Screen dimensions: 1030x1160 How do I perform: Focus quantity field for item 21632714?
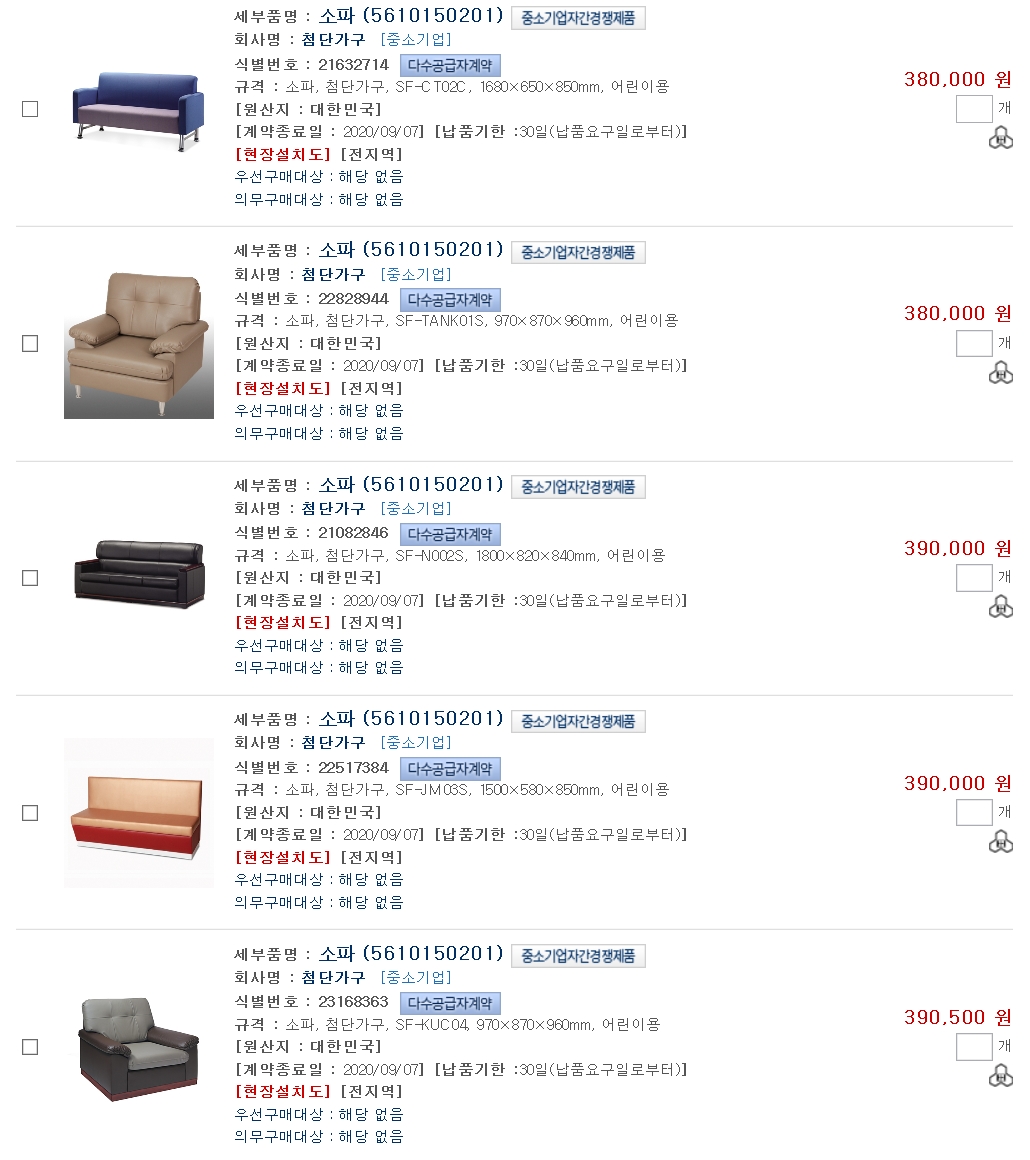(973, 109)
